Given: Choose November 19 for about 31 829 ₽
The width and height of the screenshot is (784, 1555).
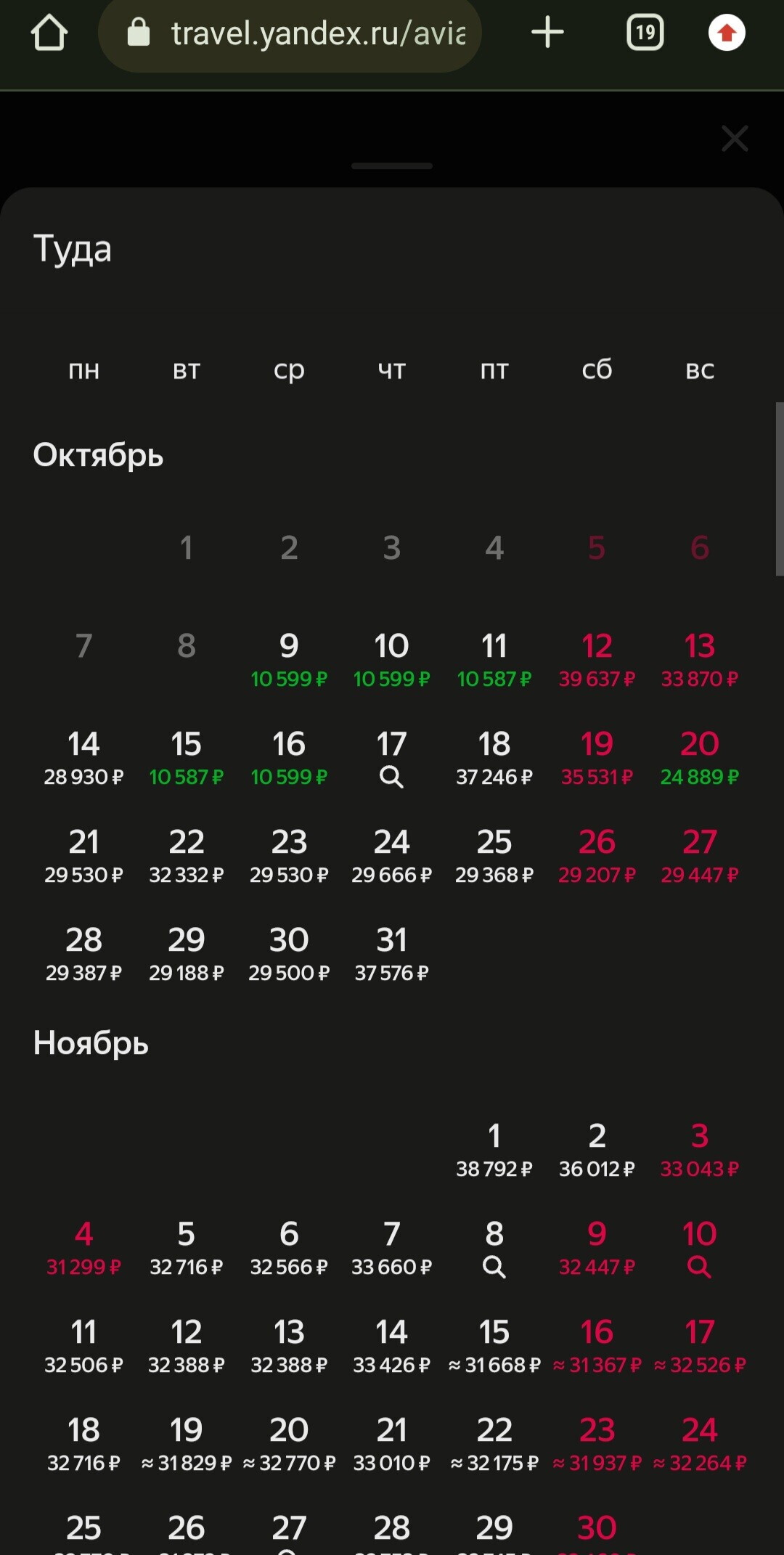Looking at the screenshot, I should pos(187,1443).
